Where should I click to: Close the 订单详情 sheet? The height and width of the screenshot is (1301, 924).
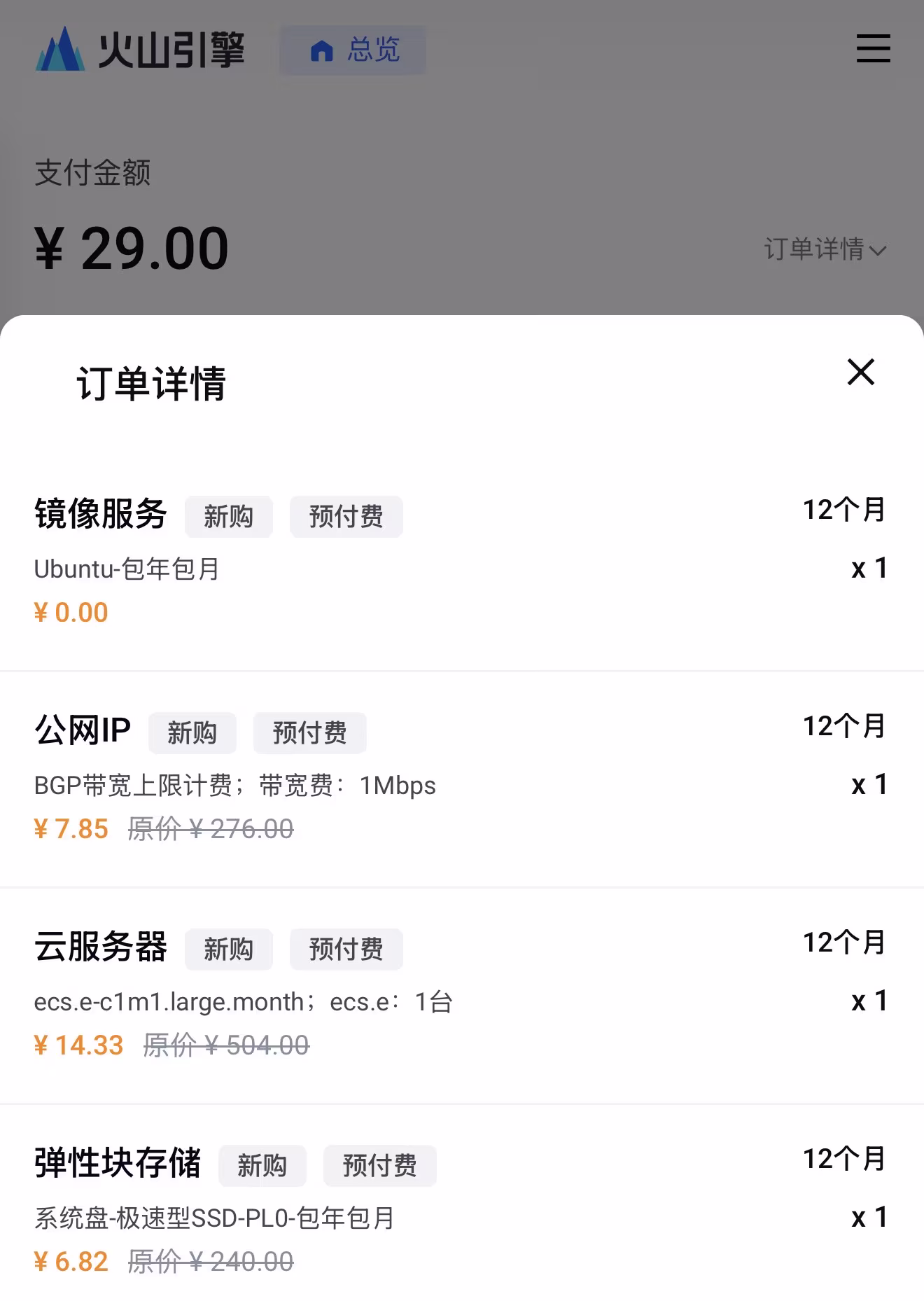pyautogui.click(x=860, y=372)
